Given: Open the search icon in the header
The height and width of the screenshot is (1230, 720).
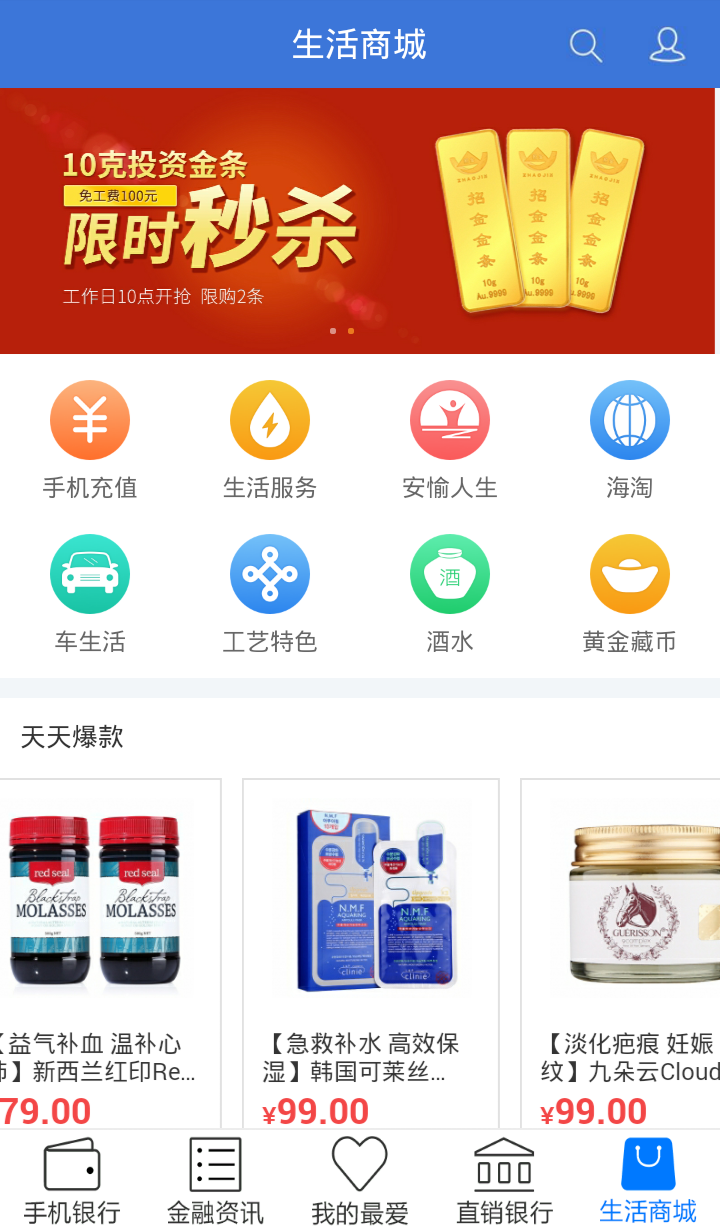Looking at the screenshot, I should tap(585, 46).
